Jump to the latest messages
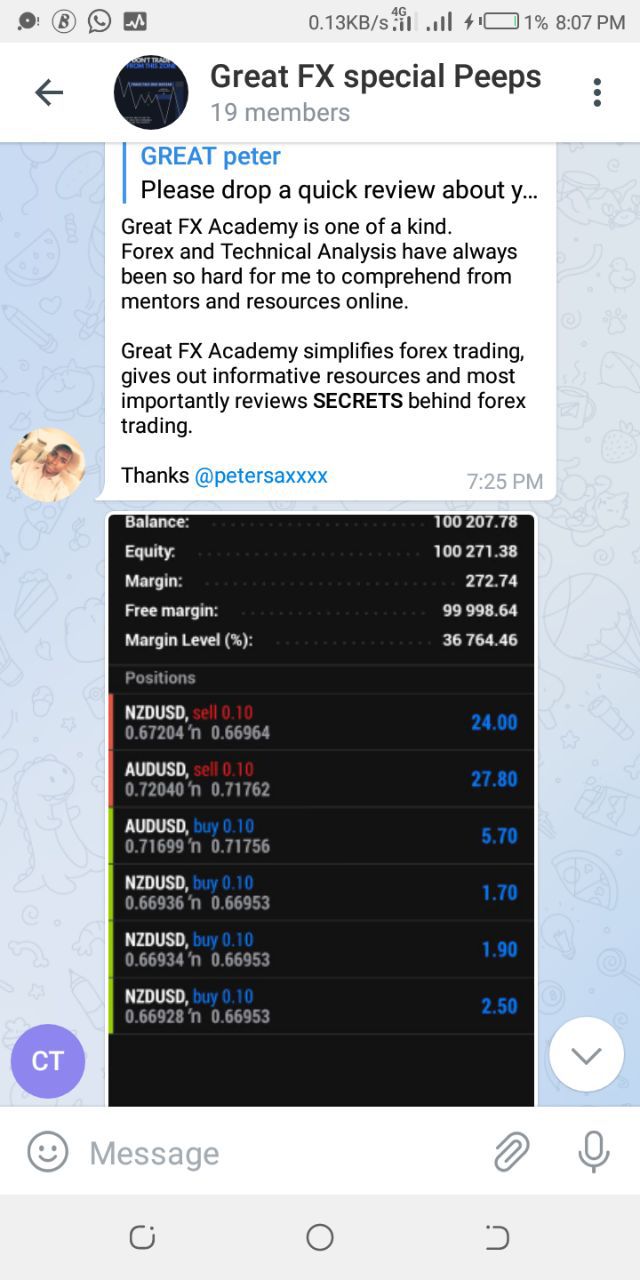 point(586,1055)
